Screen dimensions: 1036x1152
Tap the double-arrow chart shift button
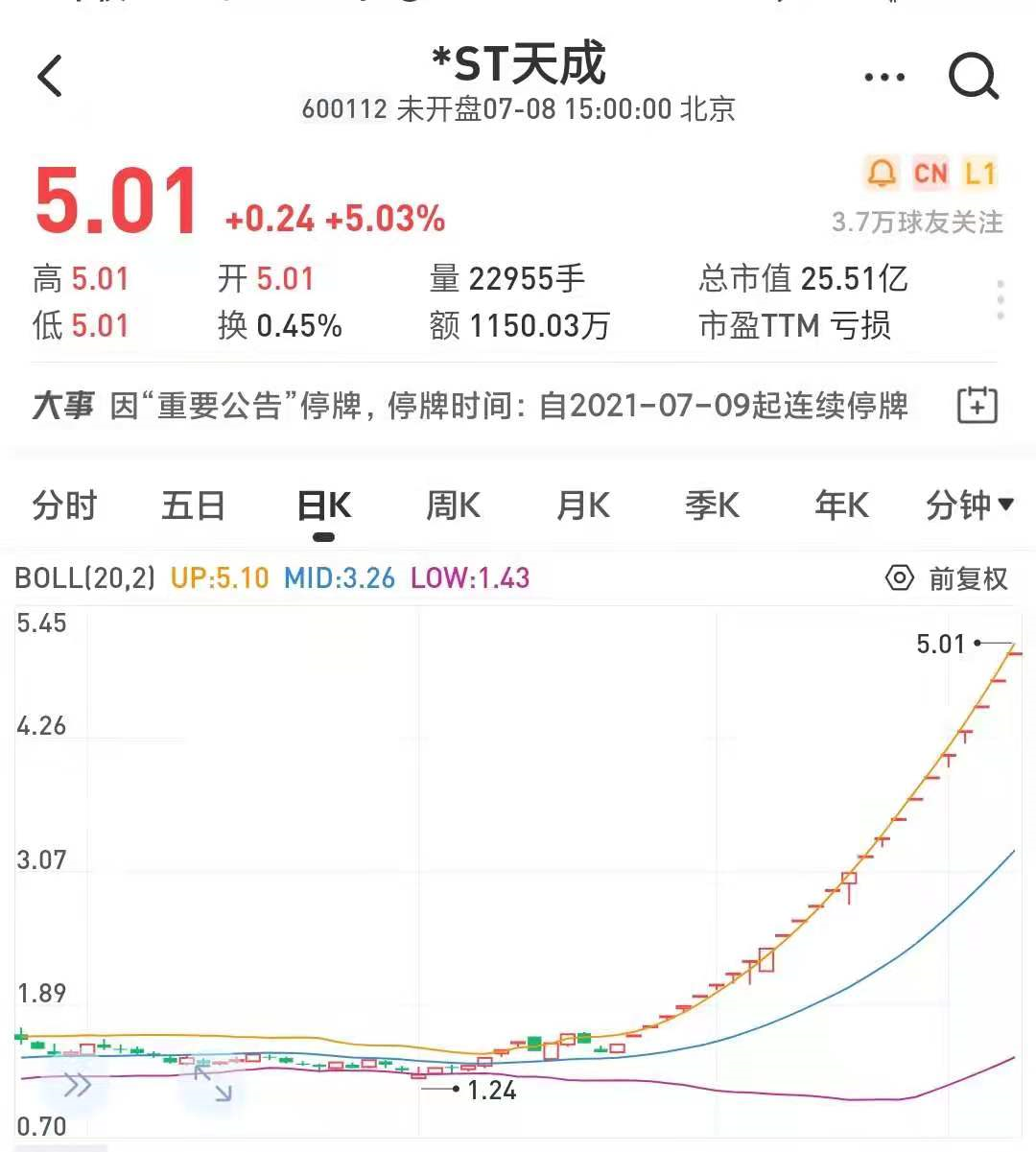pos(77,1085)
